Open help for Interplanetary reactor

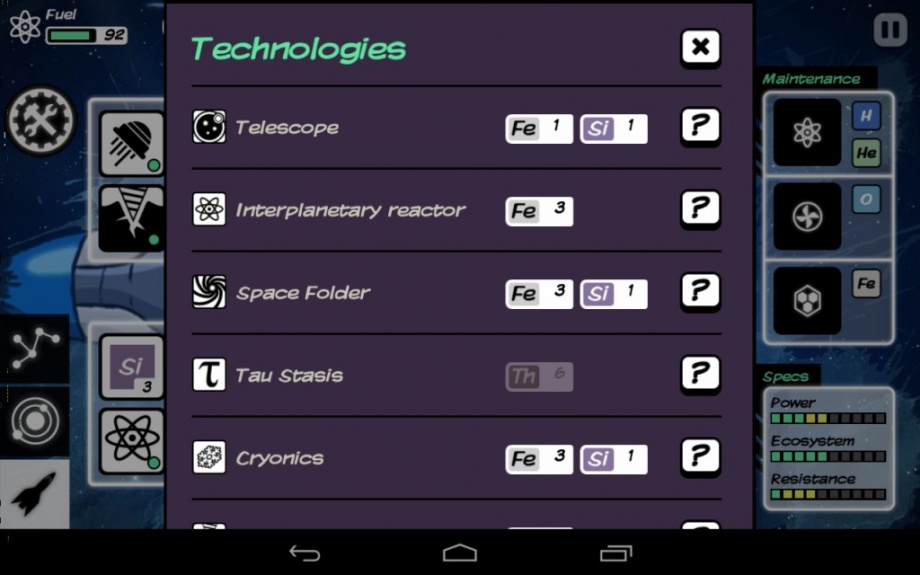click(700, 209)
